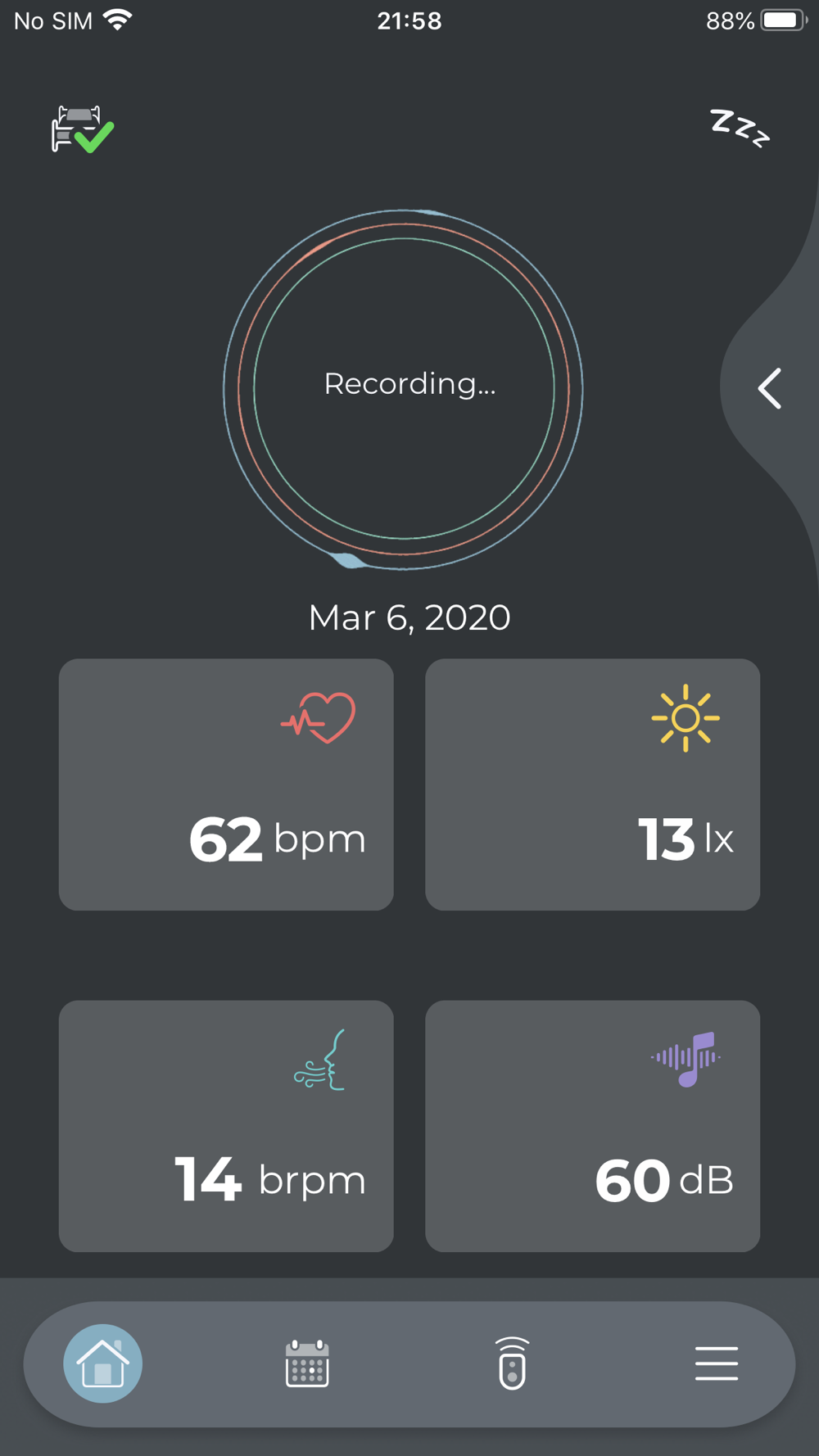
Task: Switch to the calendar tab
Action: 307,1363
